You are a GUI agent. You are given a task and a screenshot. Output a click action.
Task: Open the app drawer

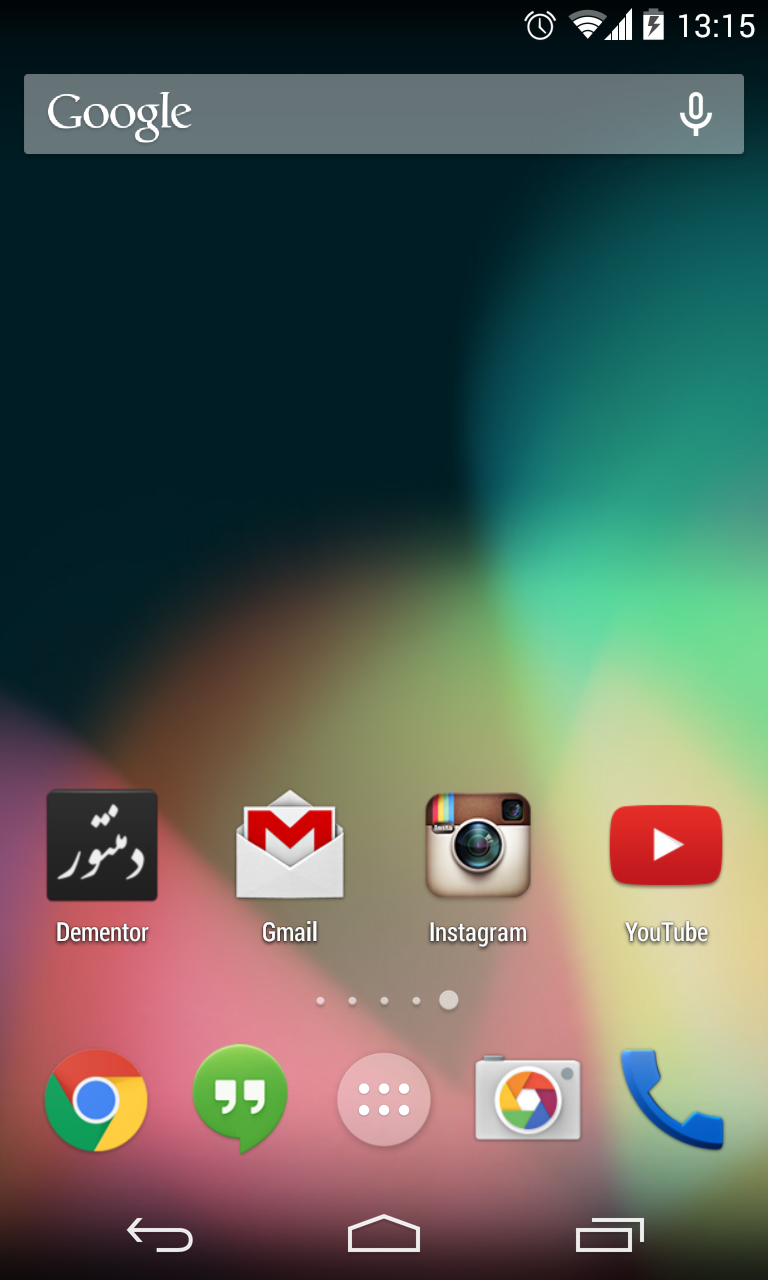tap(384, 1100)
